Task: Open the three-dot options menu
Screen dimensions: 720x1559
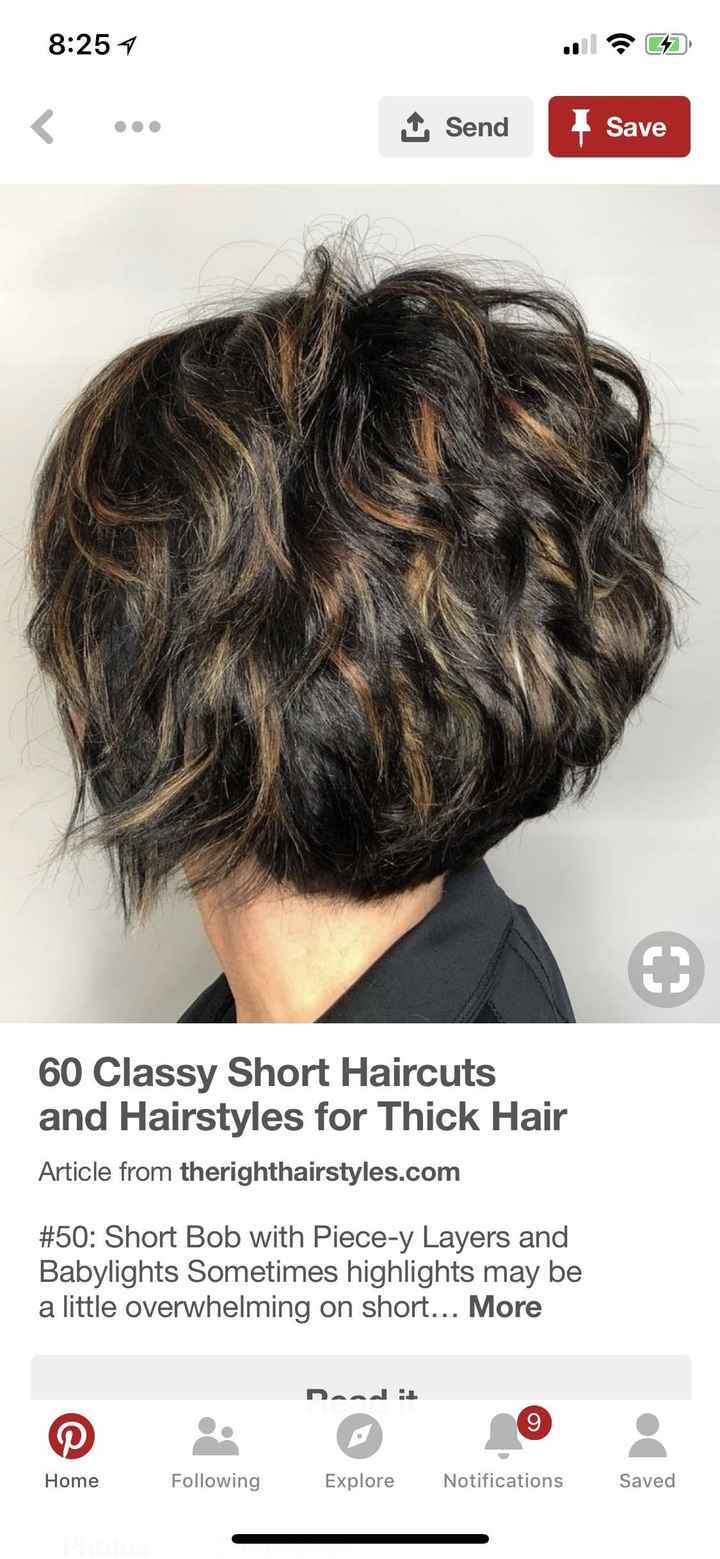Action: pyautogui.click(x=137, y=127)
